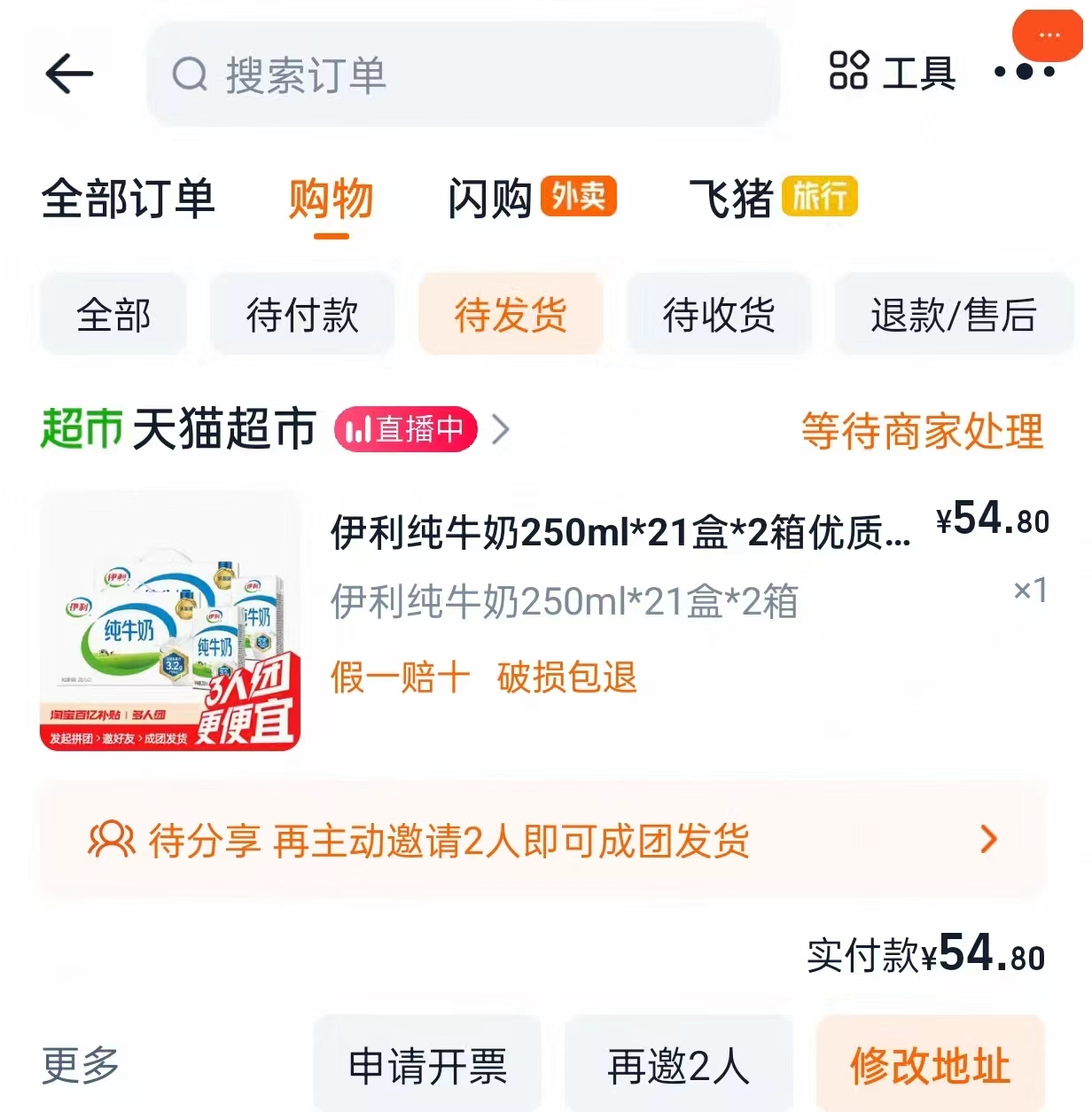Tap the 申请开票 button
The width and height of the screenshot is (1092, 1112).
pos(426,1064)
